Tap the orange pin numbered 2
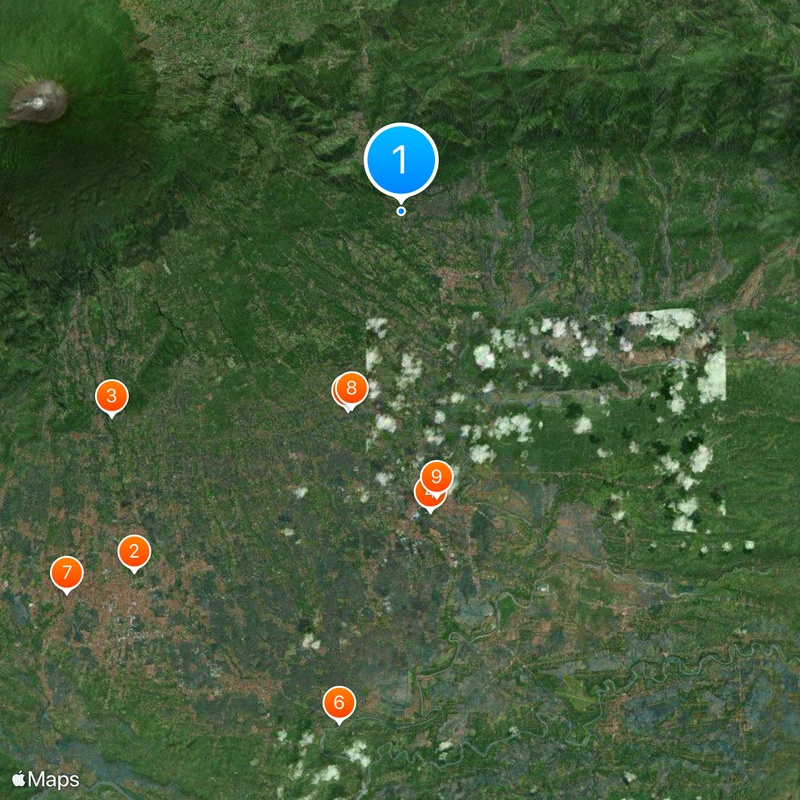 click(134, 551)
